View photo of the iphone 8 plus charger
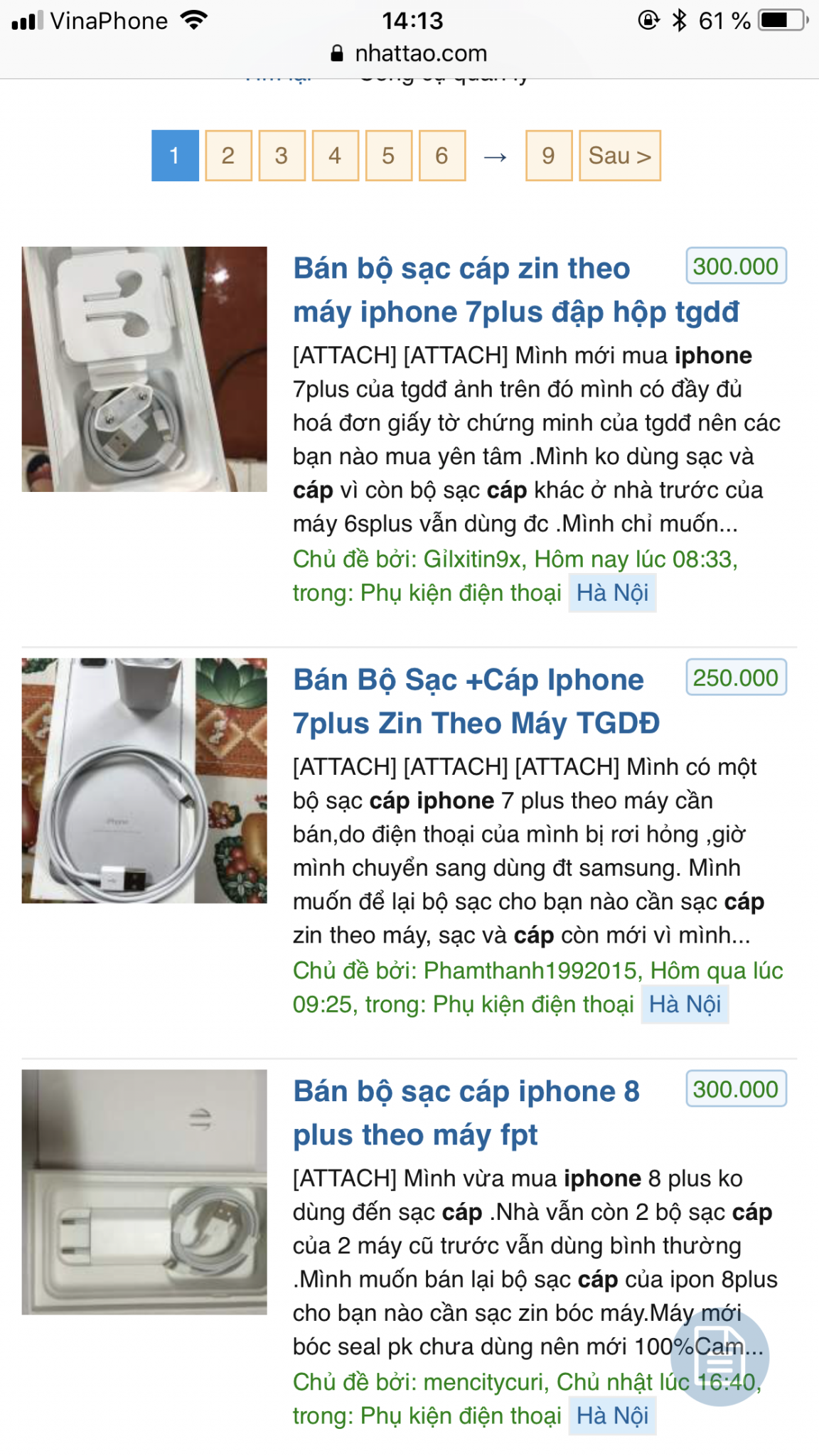The height and width of the screenshot is (1456, 819). [x=144, y=1192]
